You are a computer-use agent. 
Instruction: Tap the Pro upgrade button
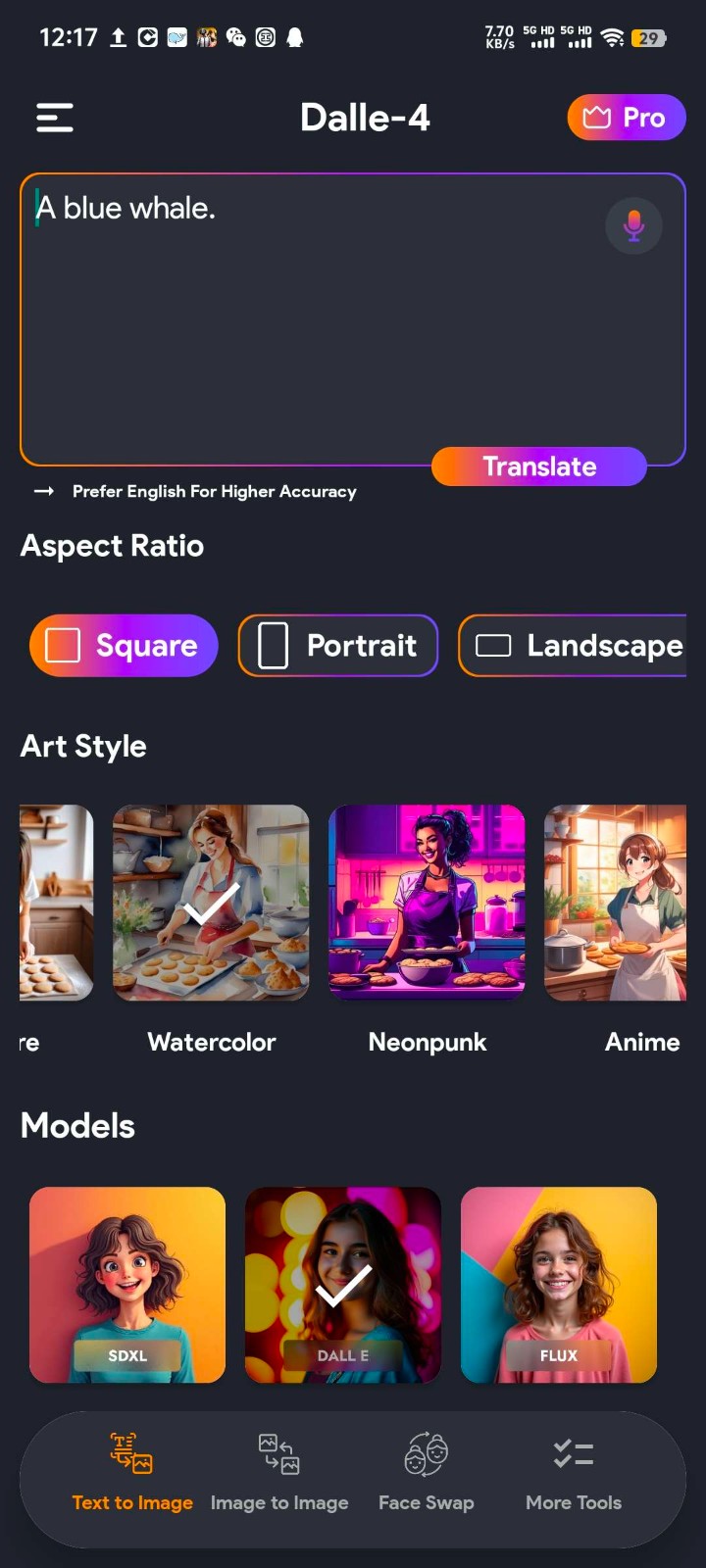pos(626,118)
